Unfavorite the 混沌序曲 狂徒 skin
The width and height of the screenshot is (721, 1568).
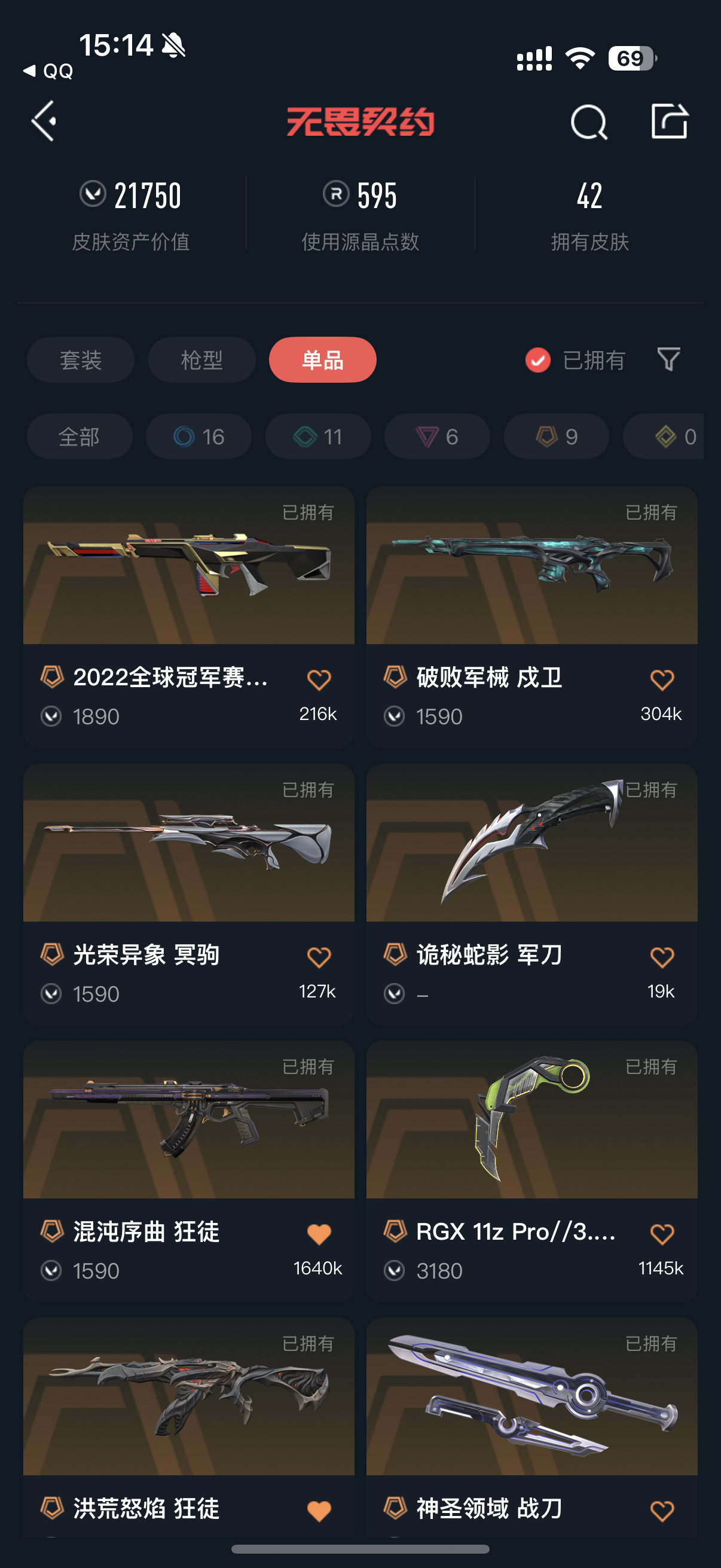(x=319, y=1234)
